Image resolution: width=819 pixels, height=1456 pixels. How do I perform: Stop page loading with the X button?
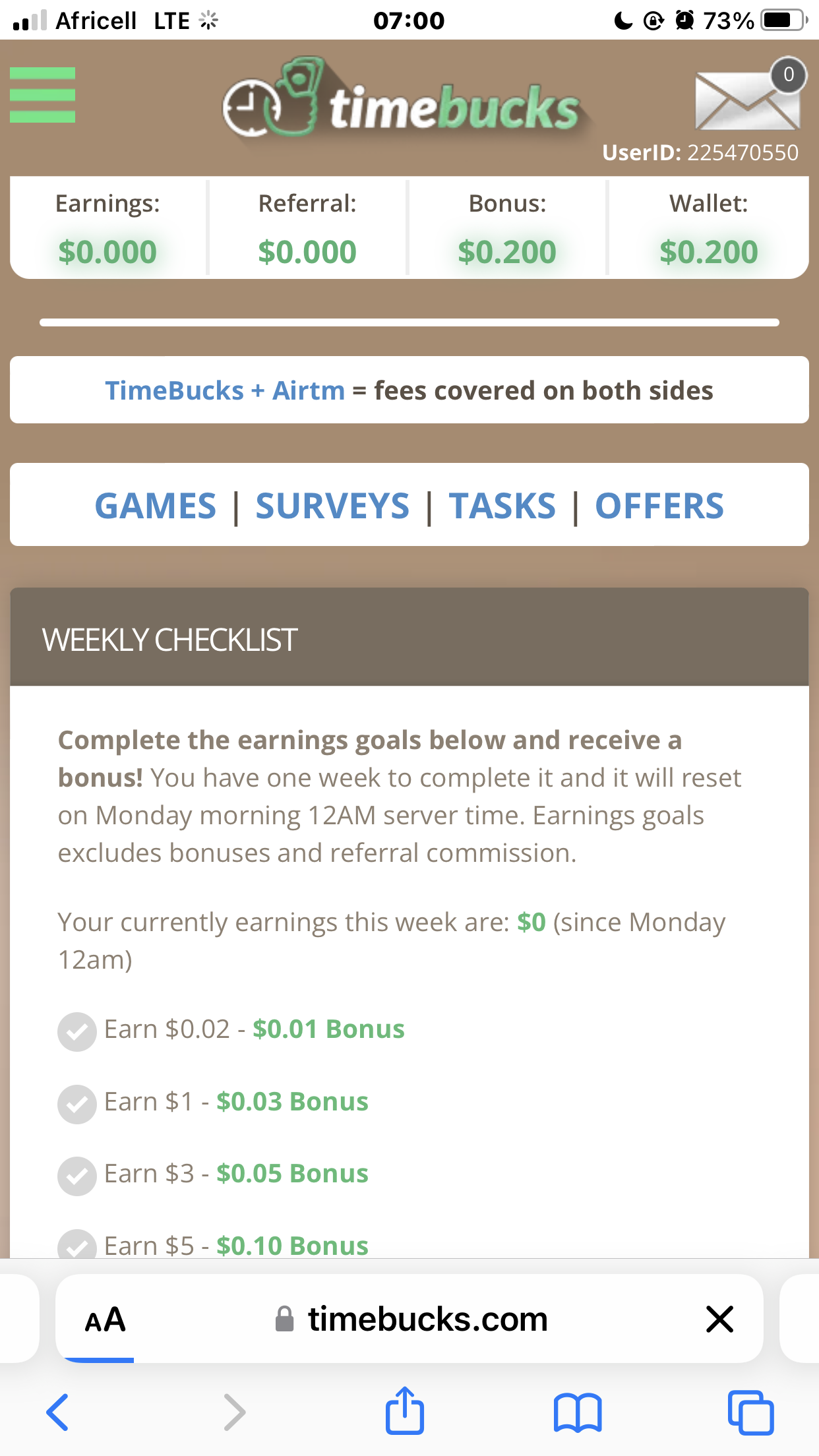coord(719,1319)
